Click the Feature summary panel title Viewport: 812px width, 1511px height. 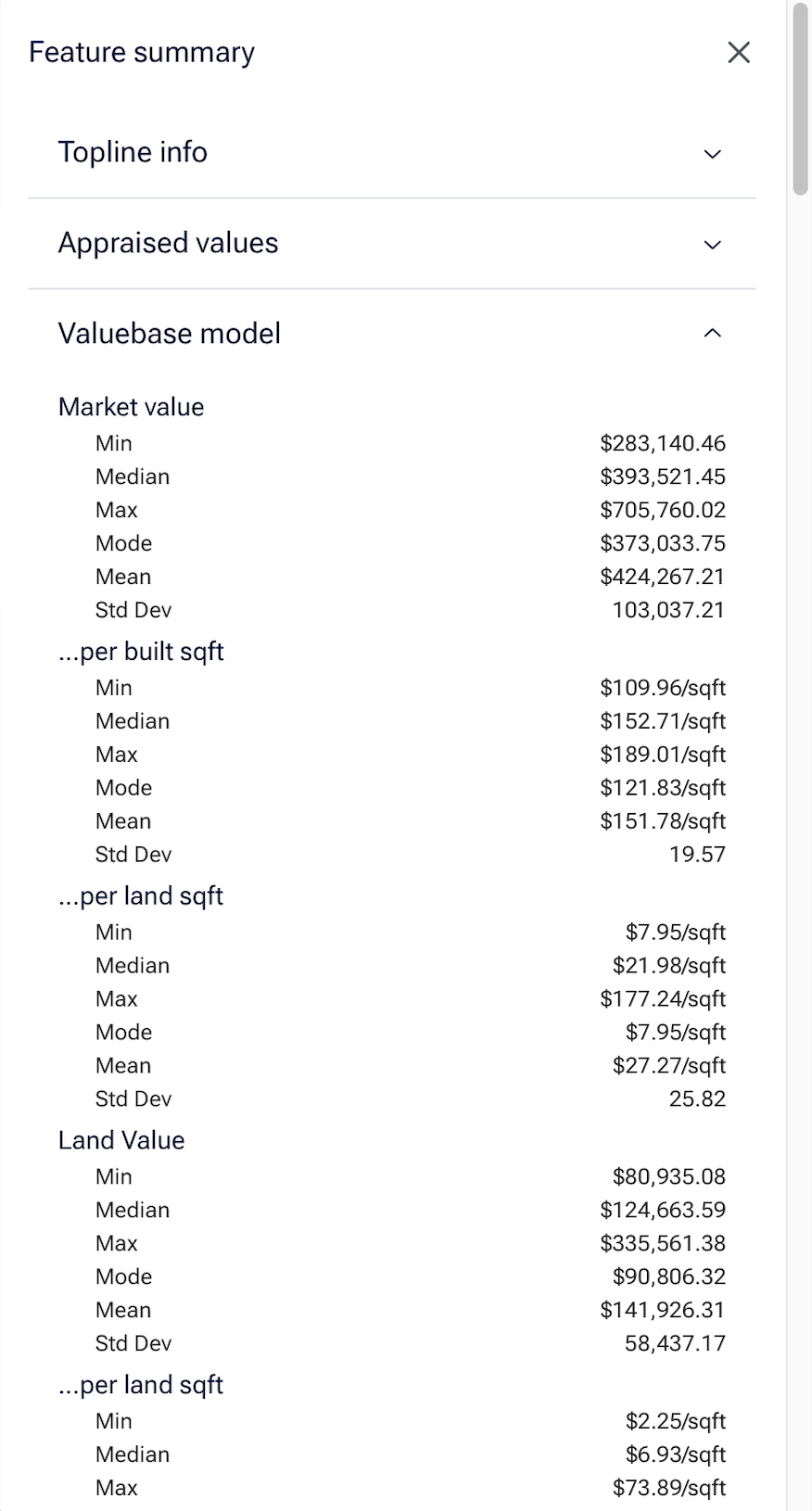tap(142, 53)
